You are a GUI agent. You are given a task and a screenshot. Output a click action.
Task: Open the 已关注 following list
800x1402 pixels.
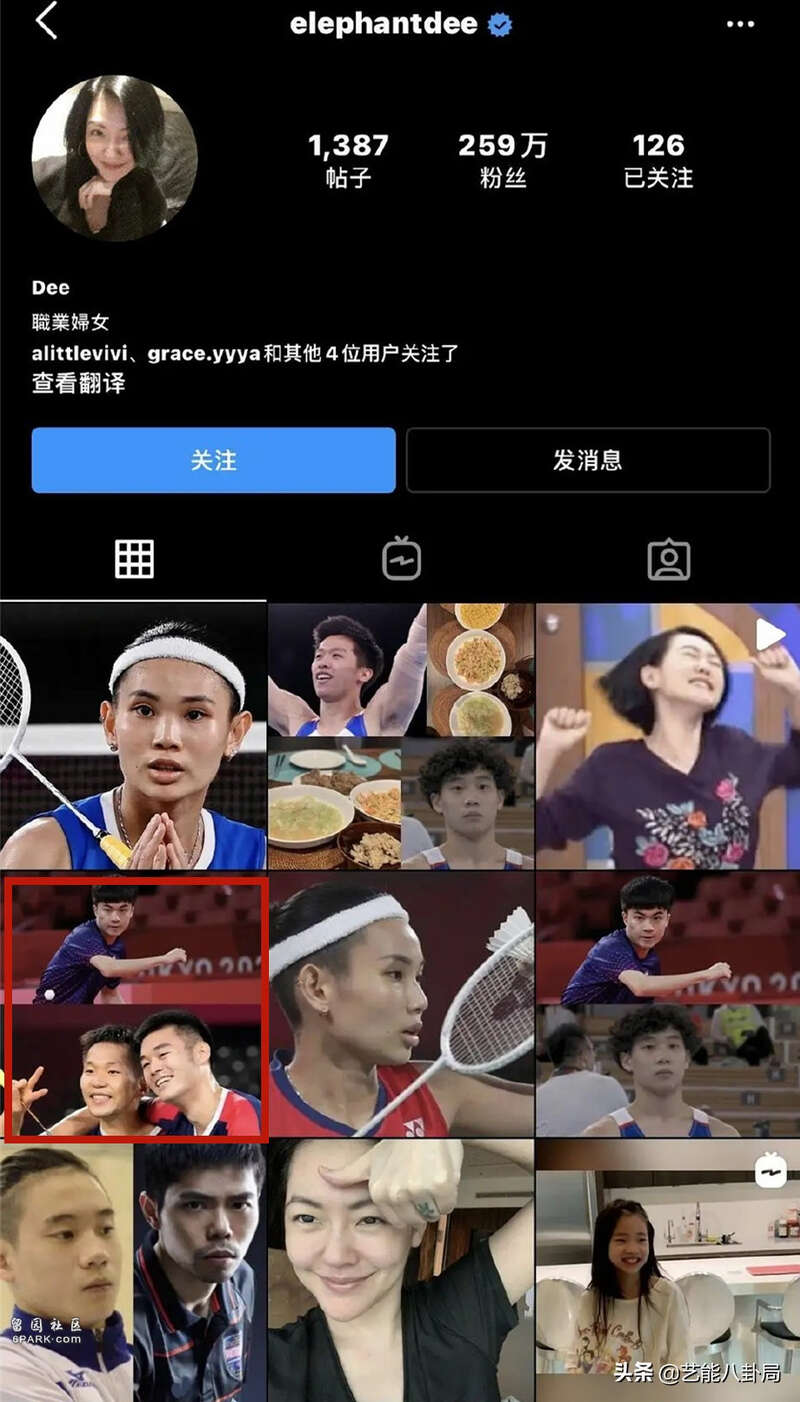click(658, 160)
